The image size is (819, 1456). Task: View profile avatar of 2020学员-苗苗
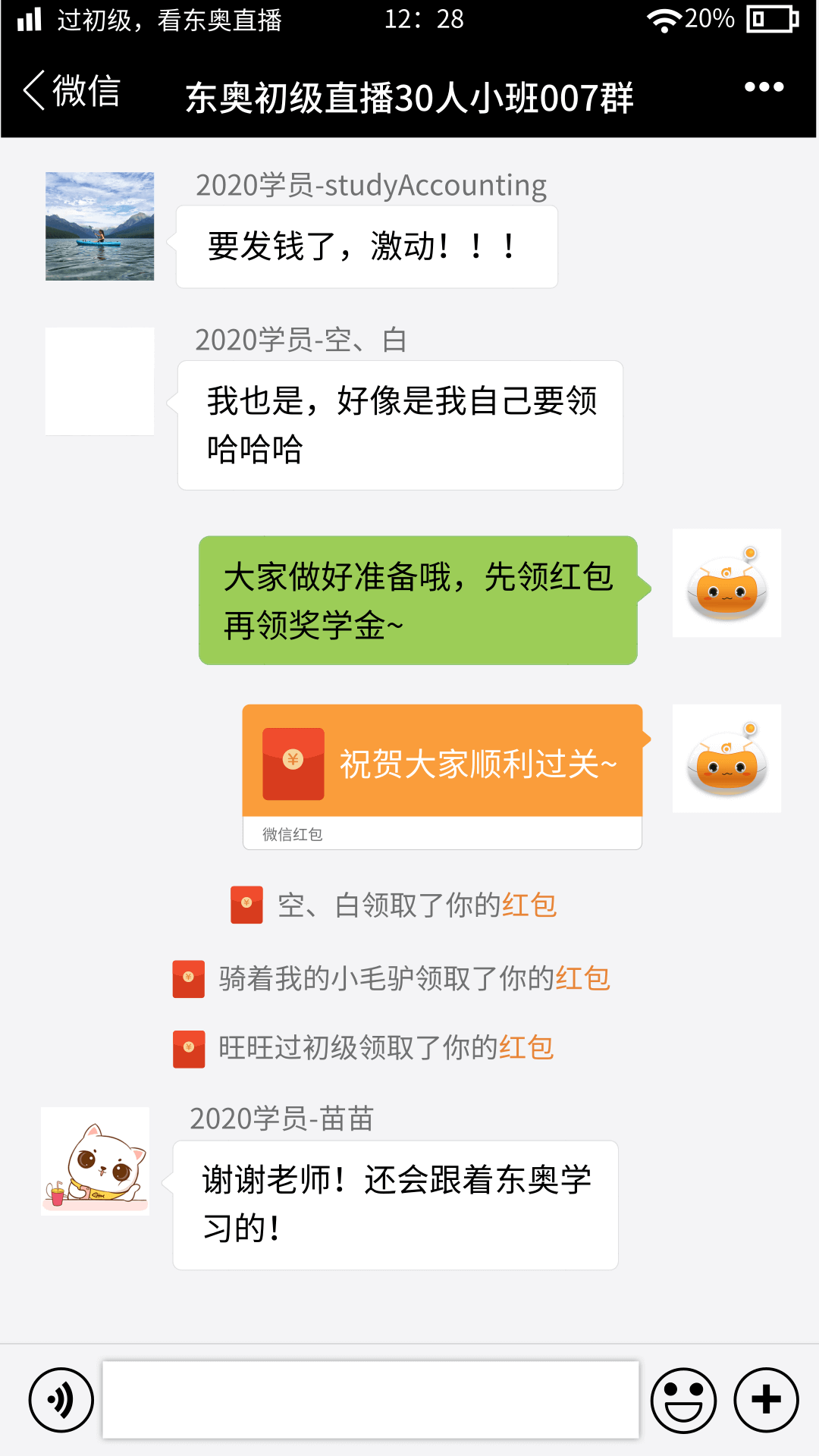(x=95, y=1161)
